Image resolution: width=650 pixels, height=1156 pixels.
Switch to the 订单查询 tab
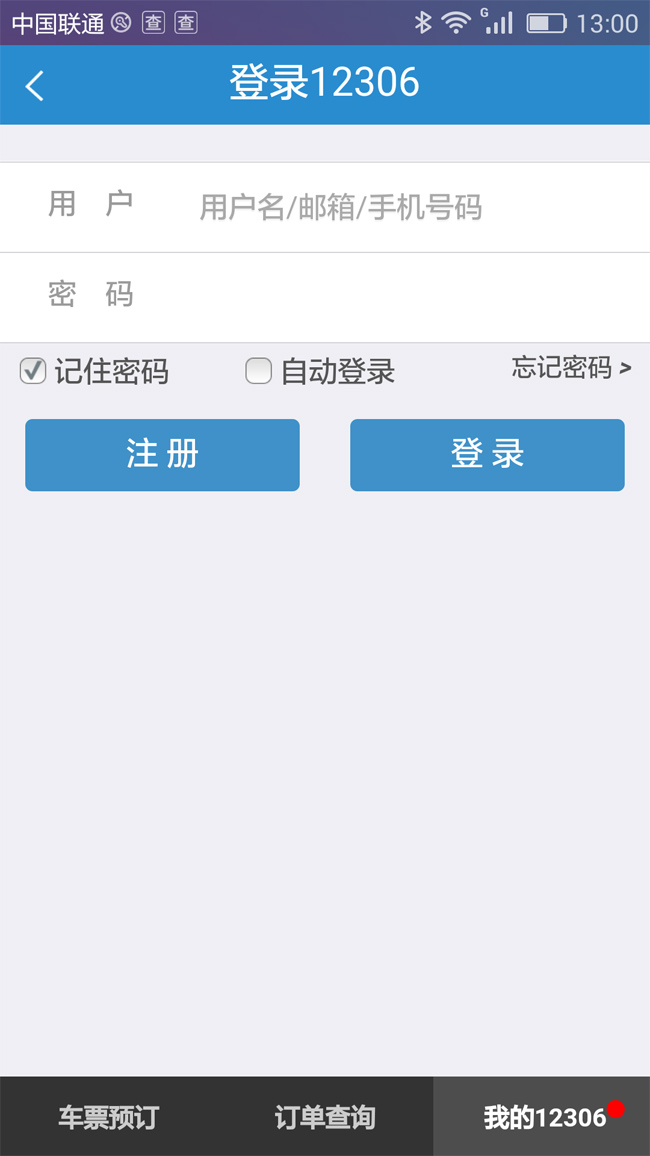click(325, 1117)
